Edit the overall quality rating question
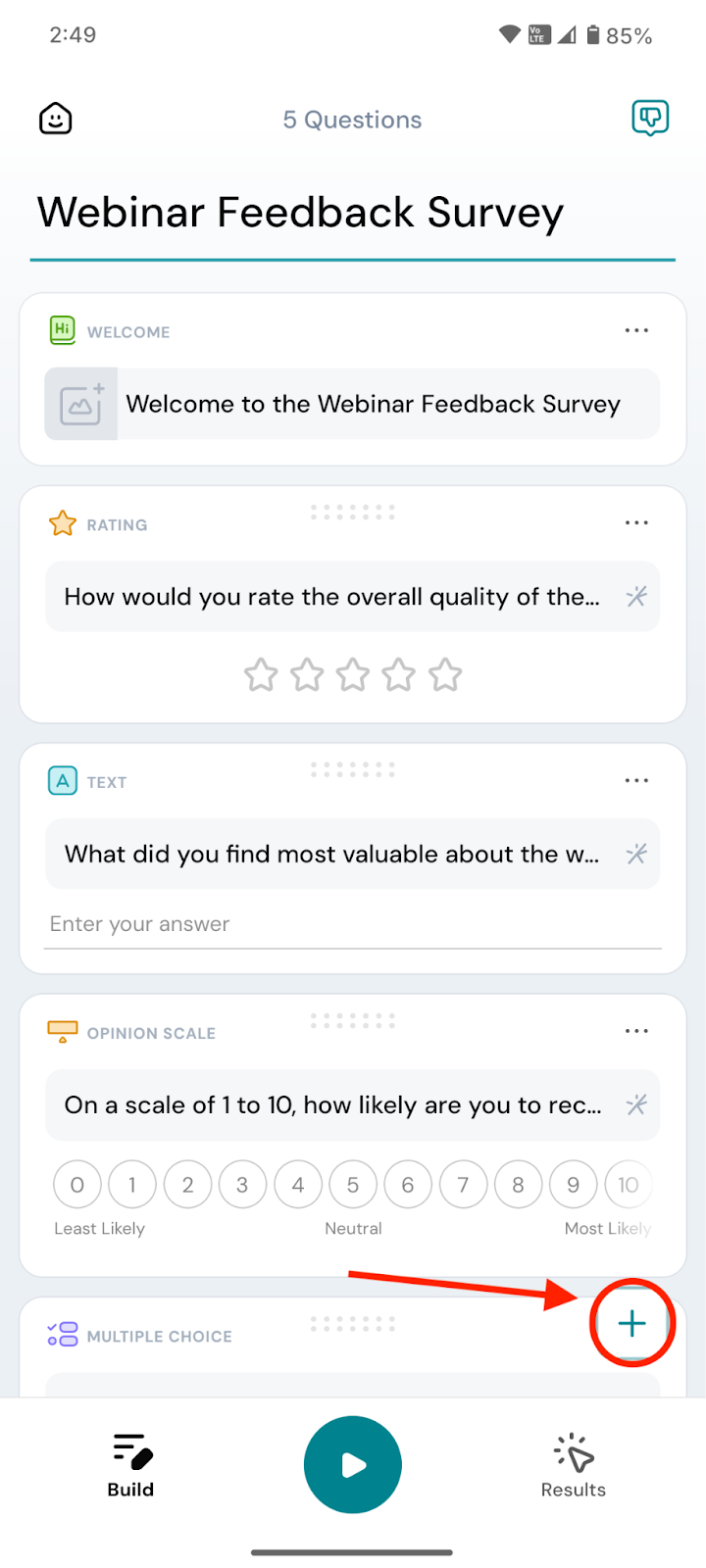The height and width of the screenshot is (1568, 706). (x=331, y=597)
